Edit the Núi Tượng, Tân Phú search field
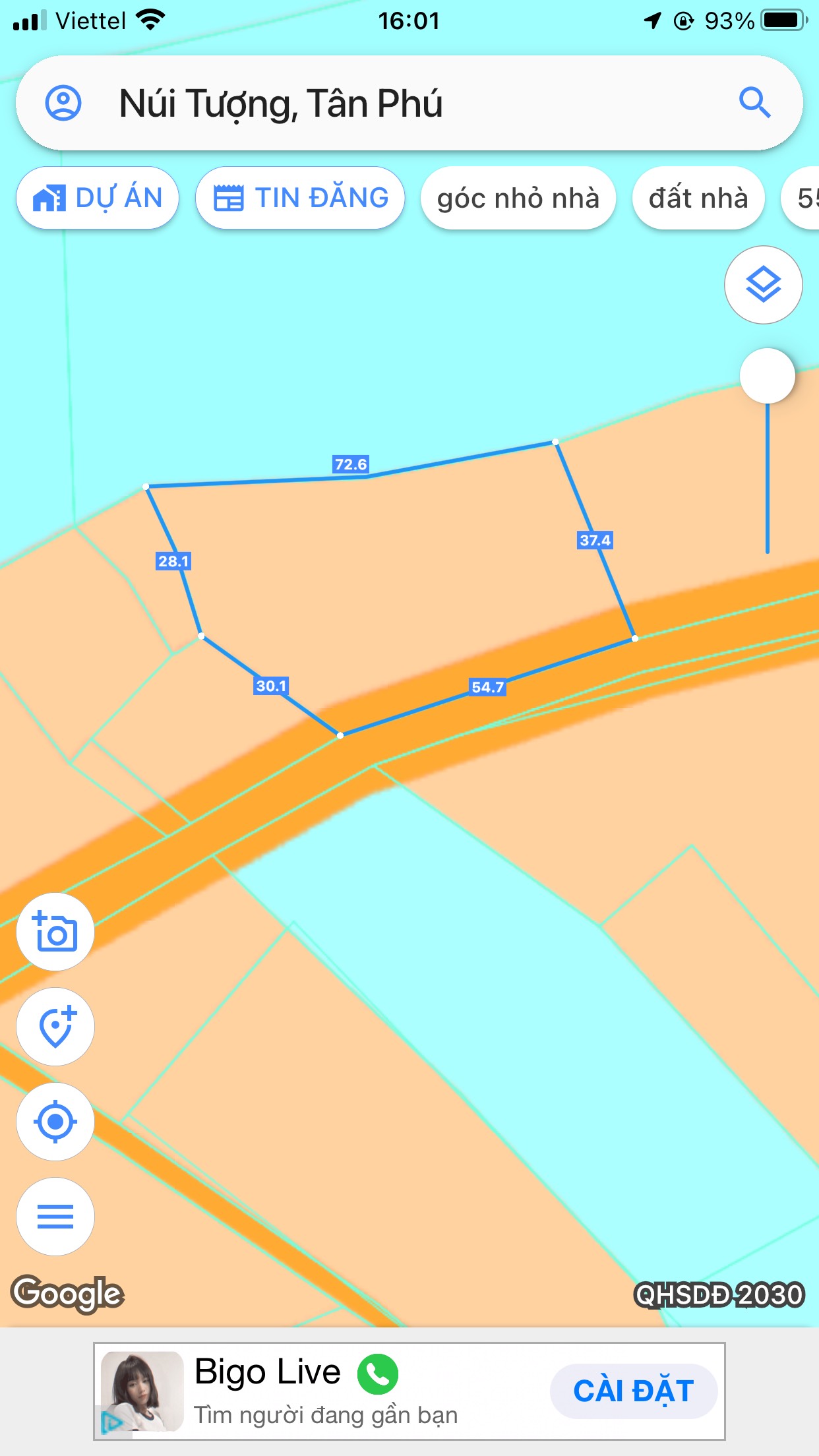 (396, 104)
